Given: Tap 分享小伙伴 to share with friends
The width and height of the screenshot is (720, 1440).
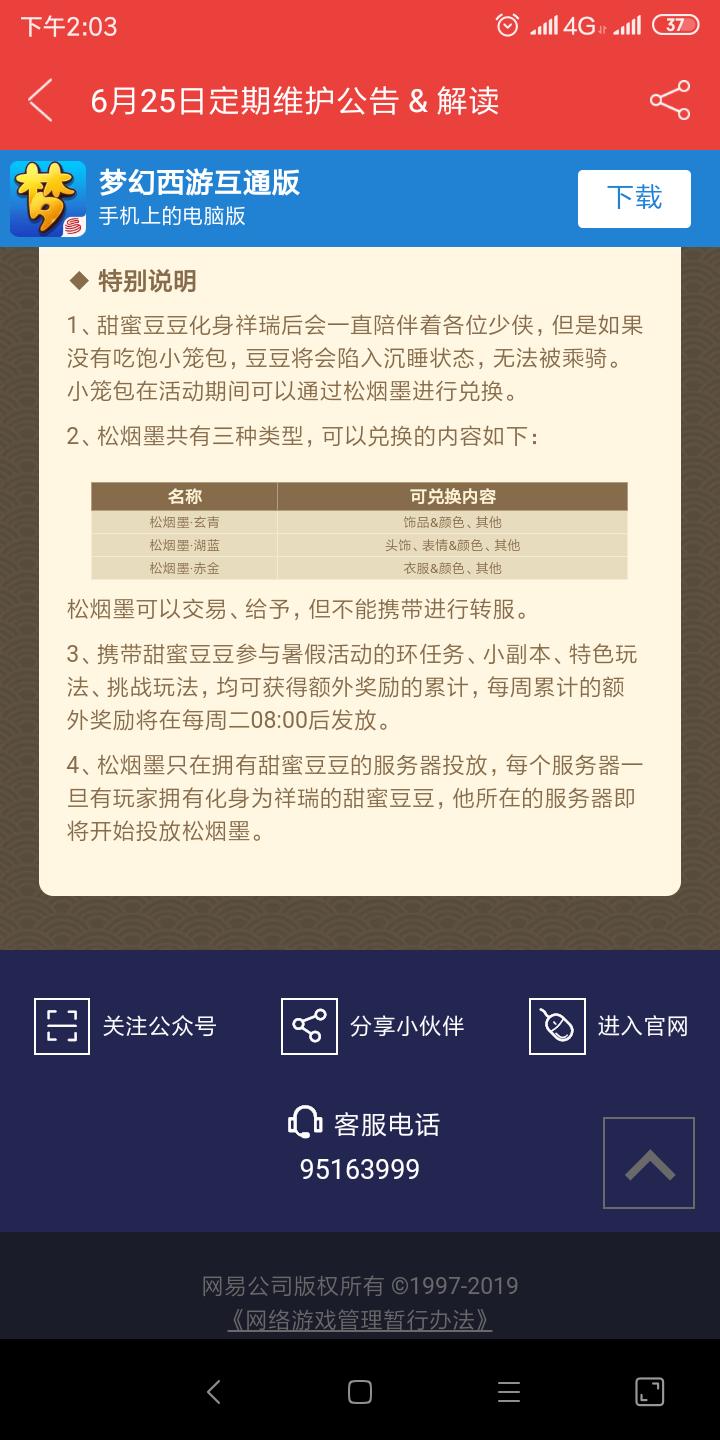Looking at the screenshot, I should (373, 1026).
